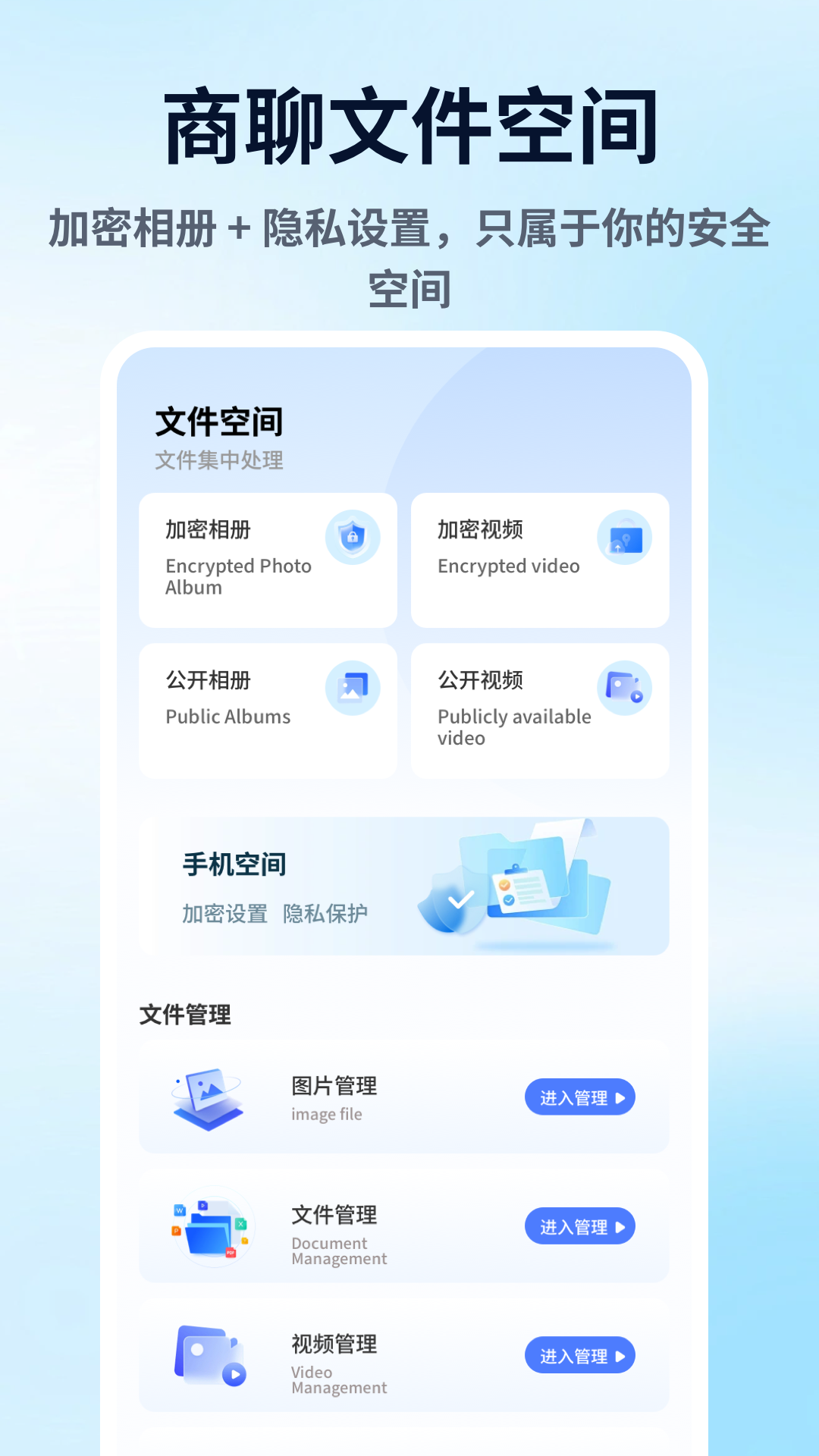Open the 加密视频 card
This screenshot has height=1456, width=819.
click(540, 560)
